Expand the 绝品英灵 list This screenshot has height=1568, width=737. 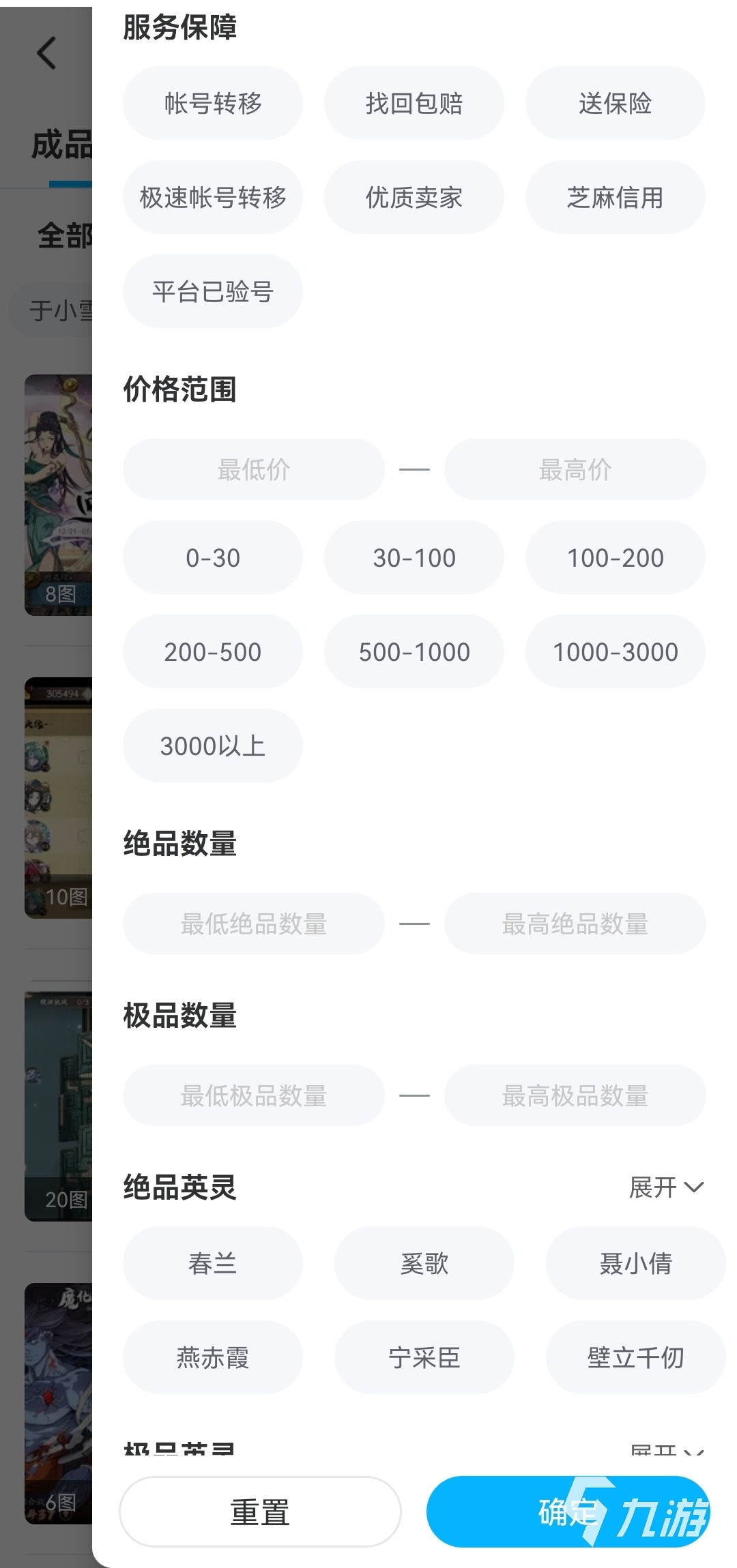(x=665, y=1187)
